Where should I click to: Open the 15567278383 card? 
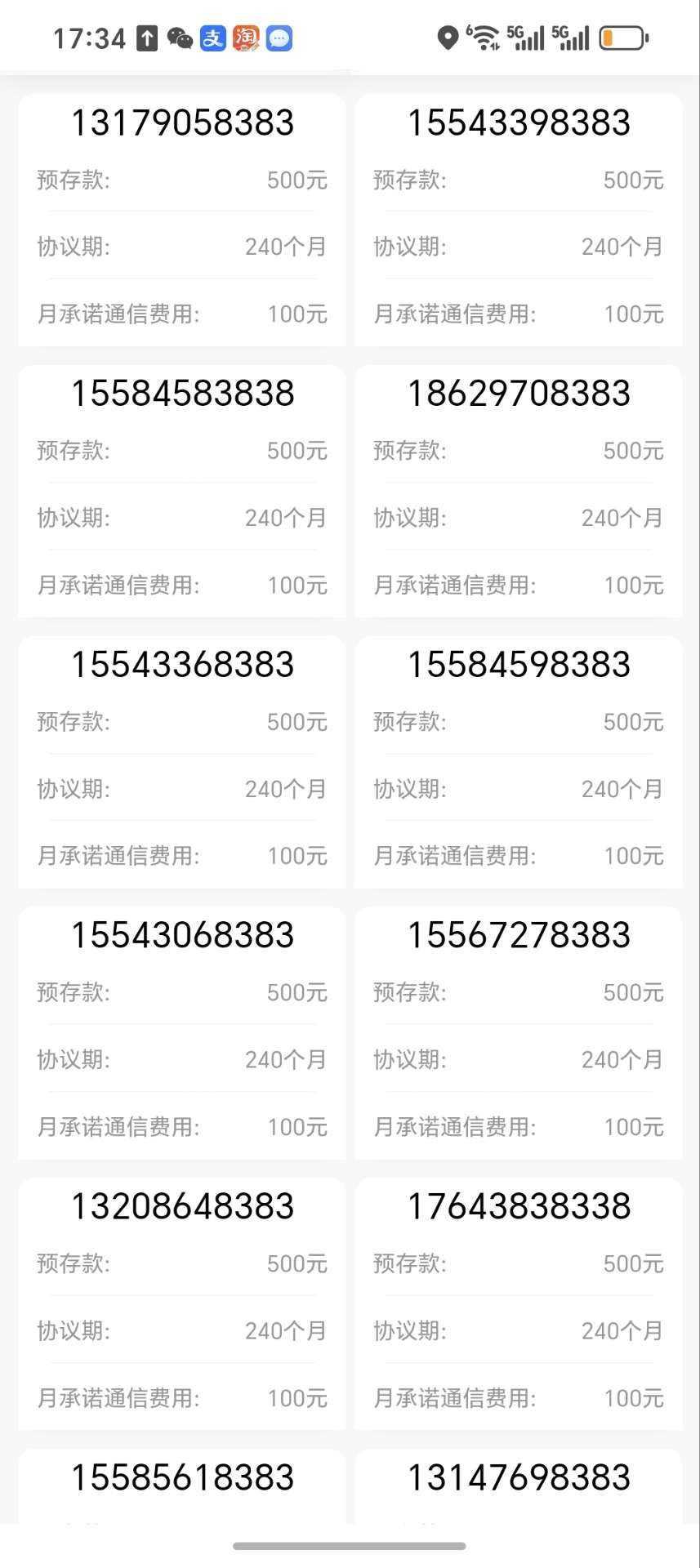pyautogui.click(x=519, y=1033)
